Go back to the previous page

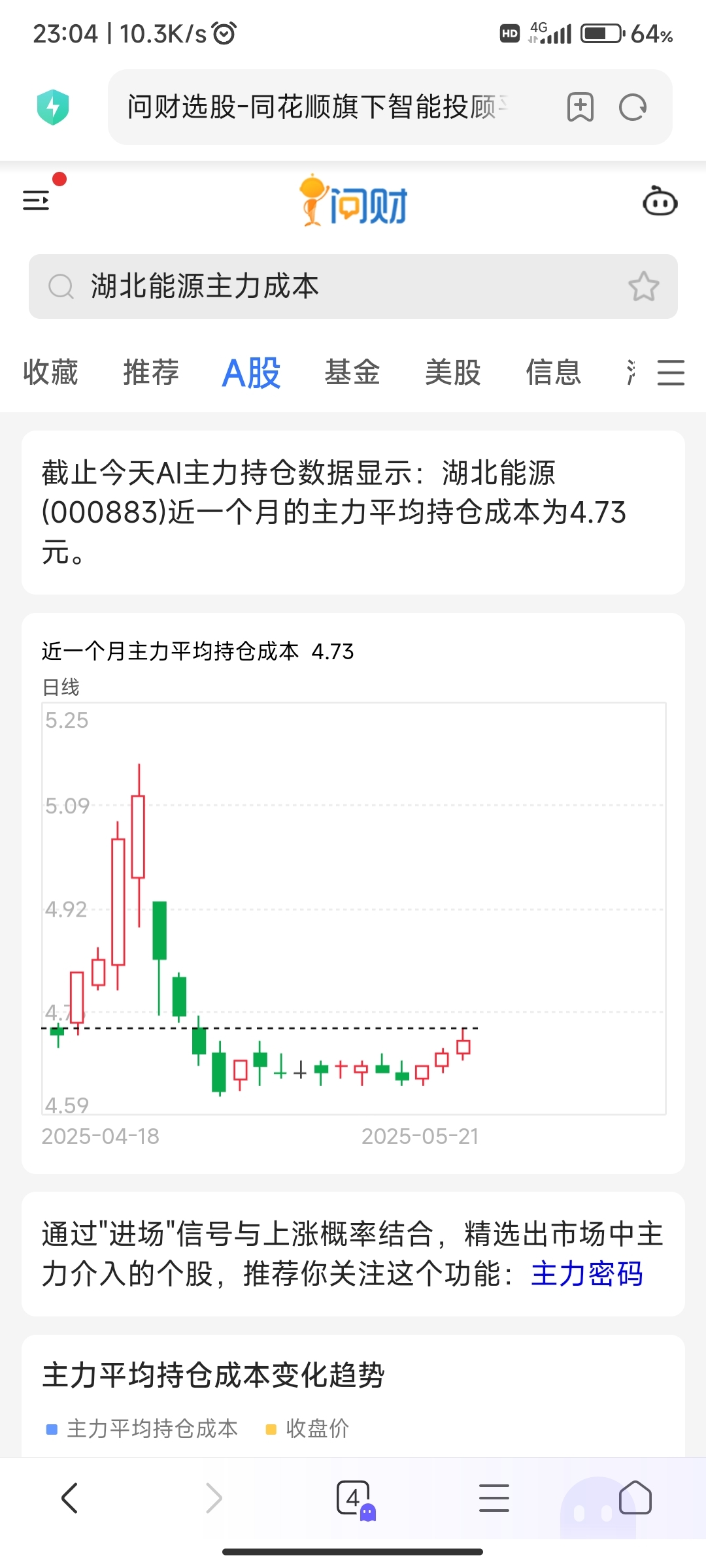coord(70,1497)
